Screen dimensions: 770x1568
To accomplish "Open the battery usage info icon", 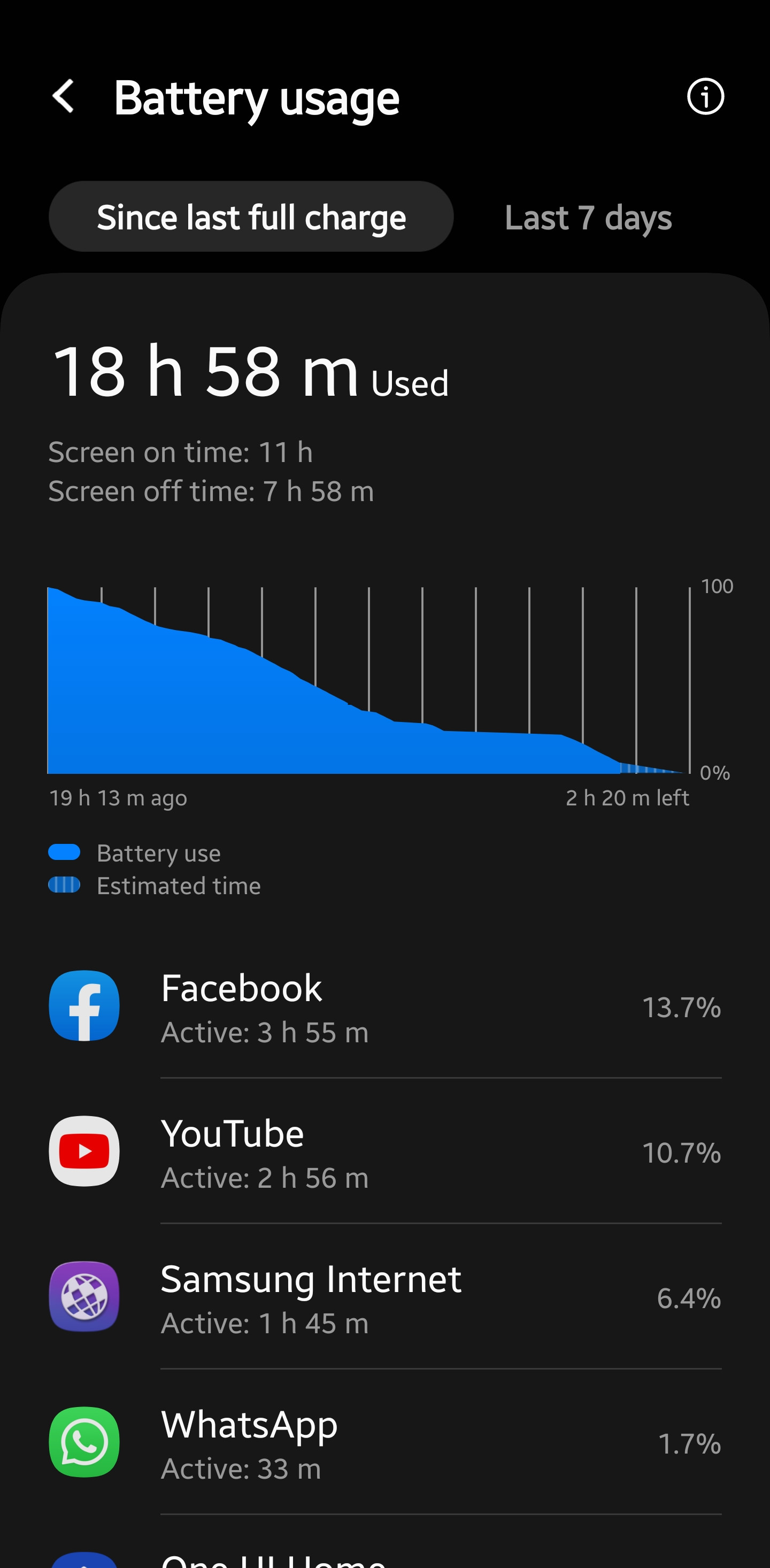I will click(705, 97).
